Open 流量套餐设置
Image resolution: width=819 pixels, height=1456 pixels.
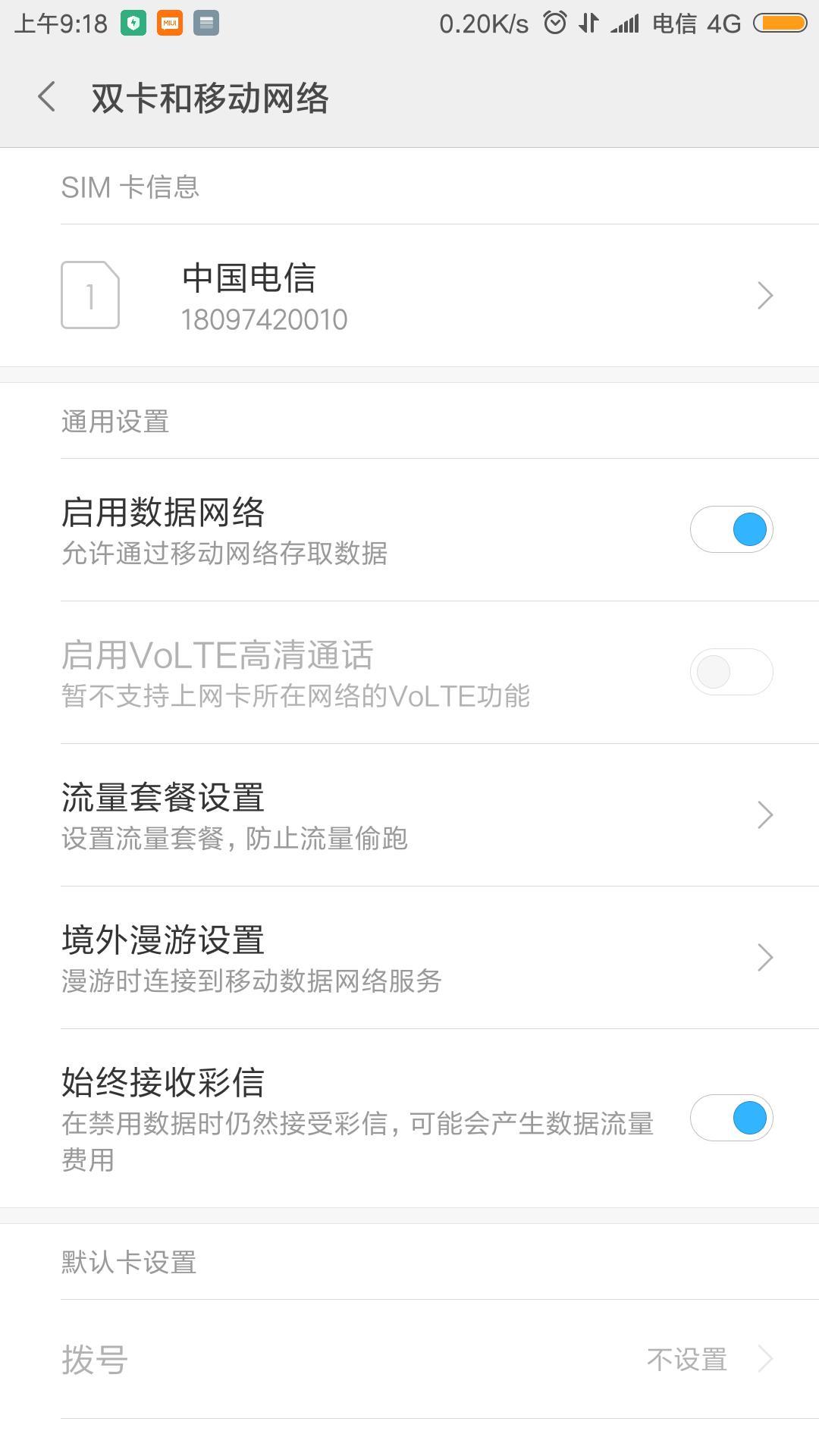[x=409, y=815]
